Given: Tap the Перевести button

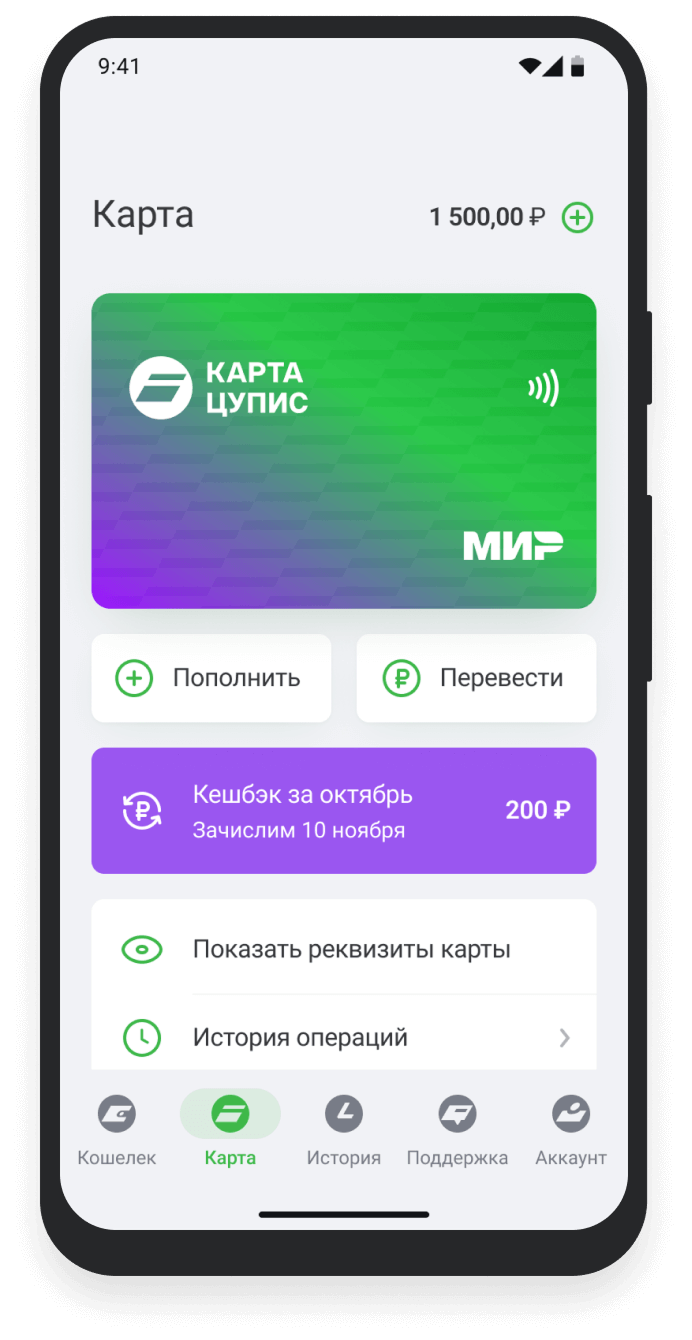Looking at the screenshot, I should 476,678.
